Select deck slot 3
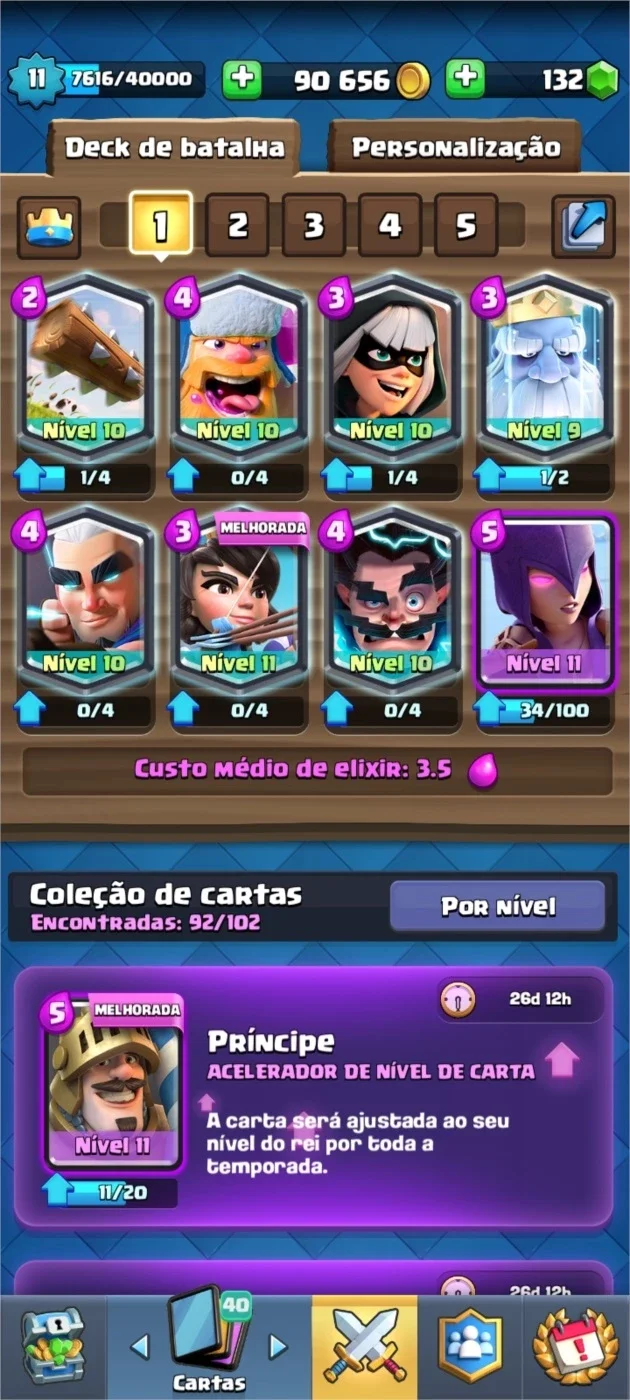630x1400 pixels. (x=313, y=225)
